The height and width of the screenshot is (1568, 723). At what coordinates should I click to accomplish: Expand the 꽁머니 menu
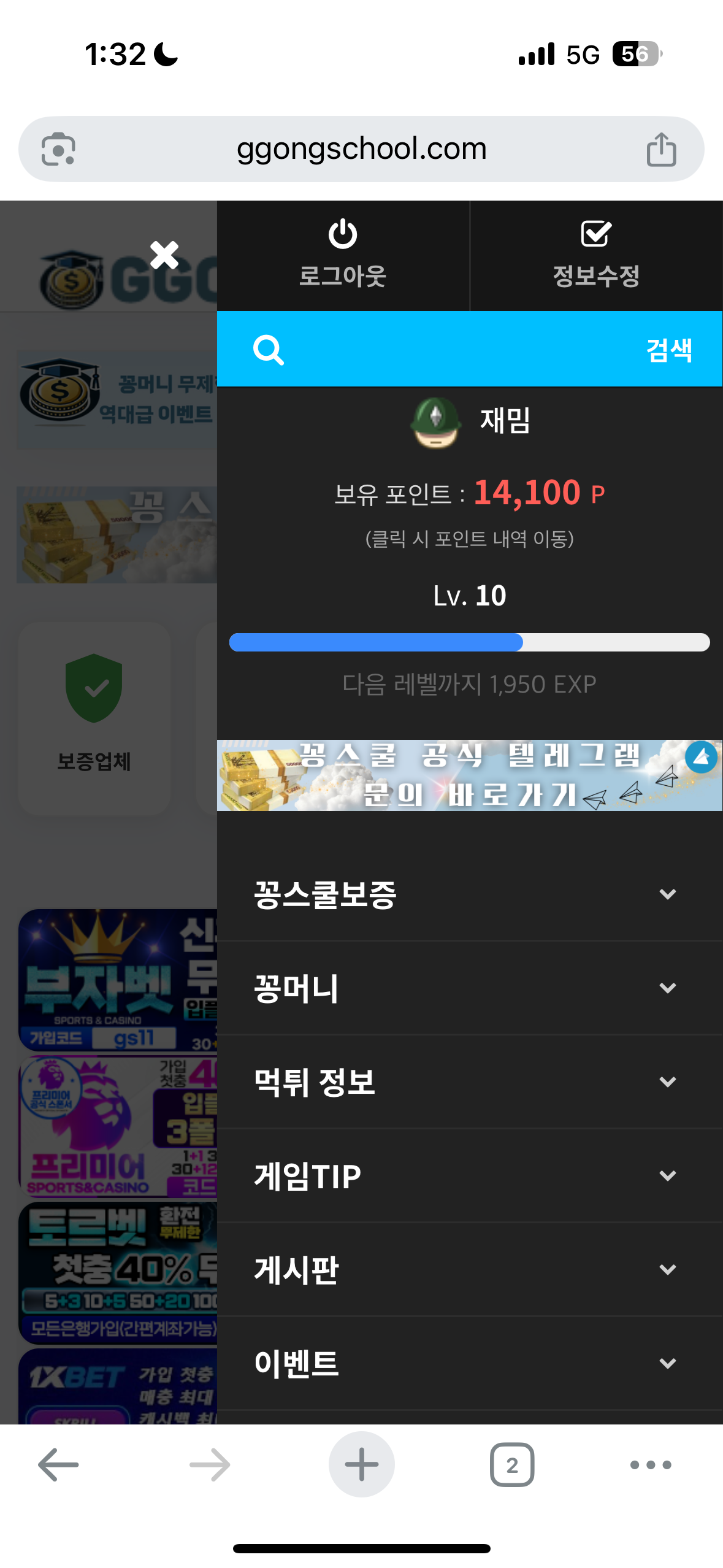coord(469,988)
